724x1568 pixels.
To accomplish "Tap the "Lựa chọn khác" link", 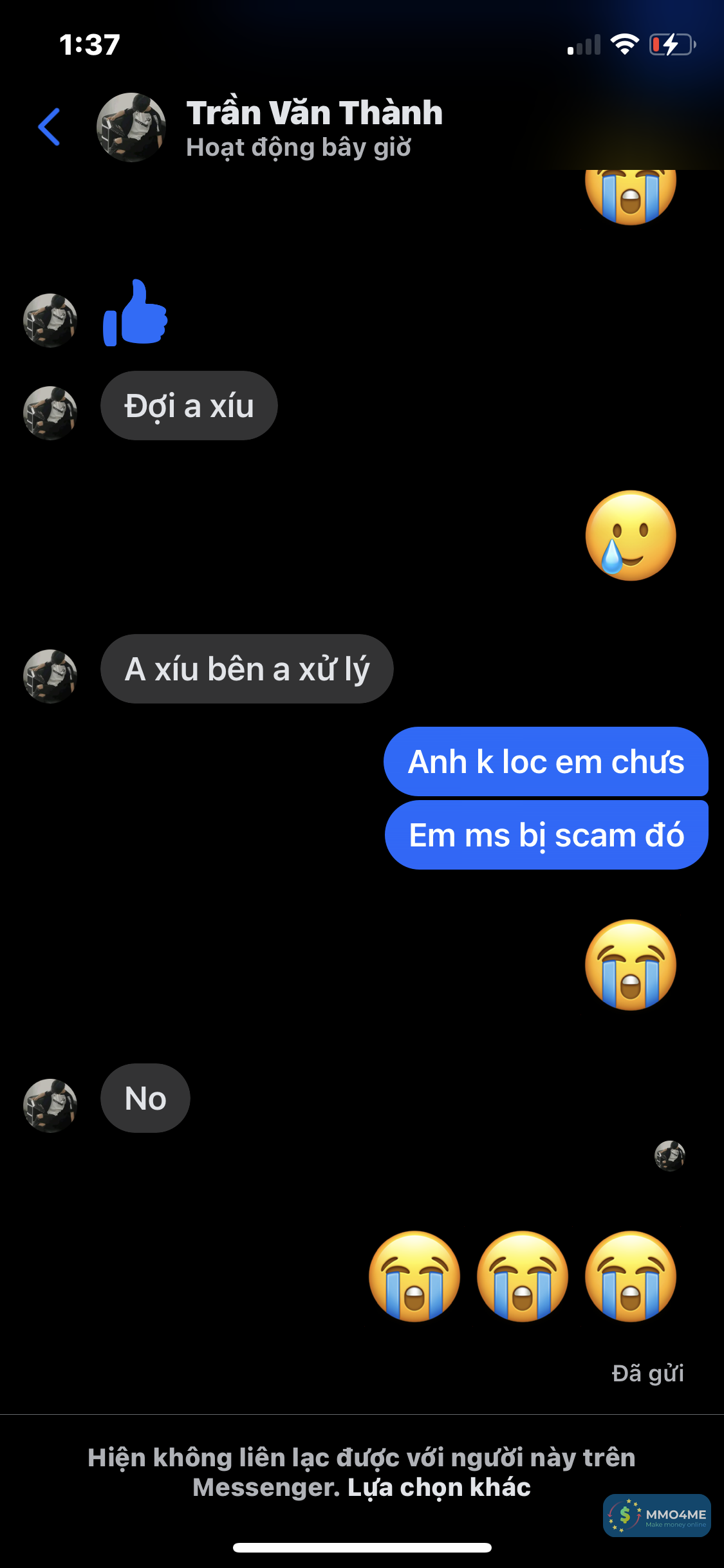I will (439, 1488).
